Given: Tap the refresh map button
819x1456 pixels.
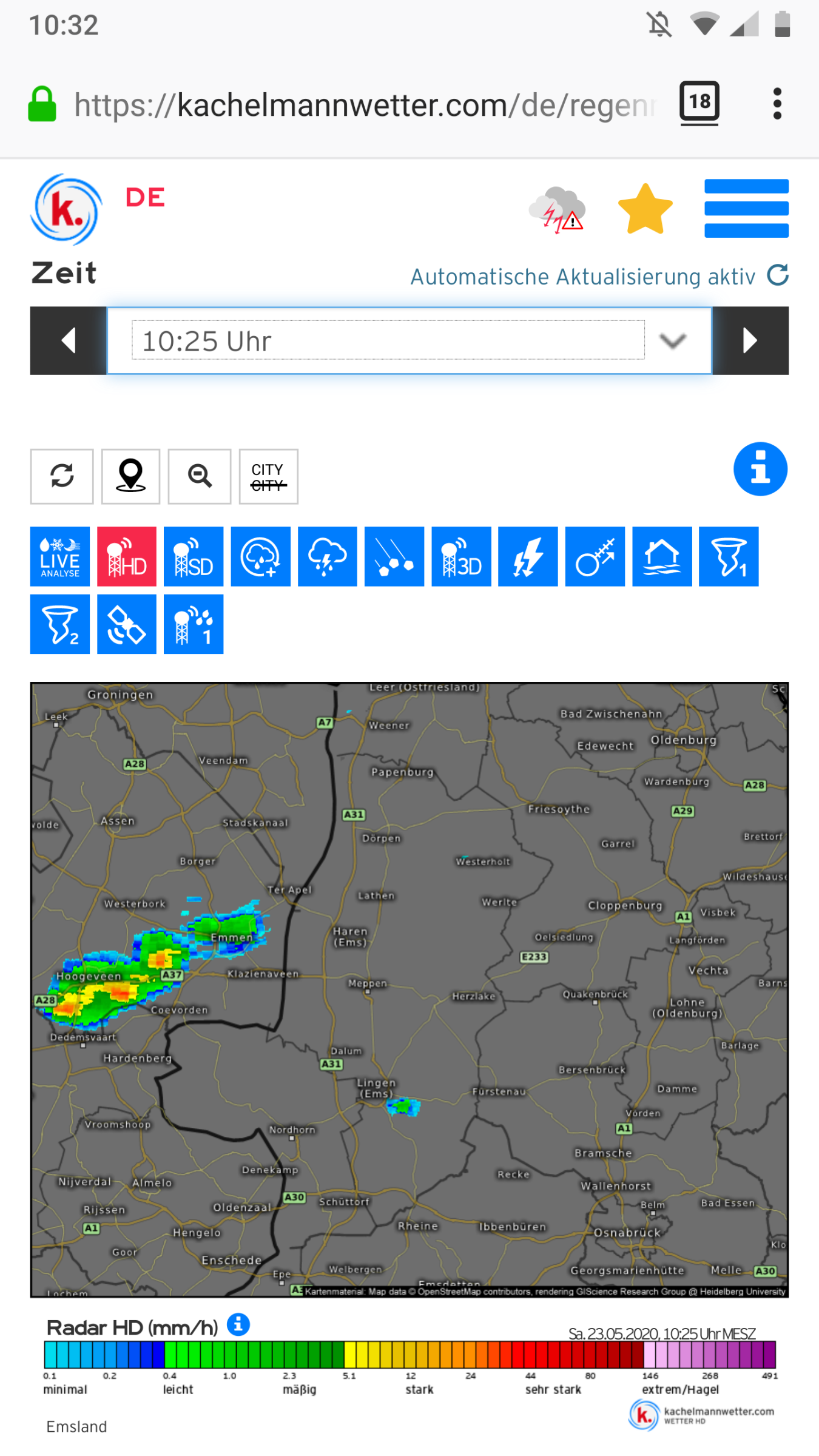Looking at the screenshot, I should coord(62,476).
